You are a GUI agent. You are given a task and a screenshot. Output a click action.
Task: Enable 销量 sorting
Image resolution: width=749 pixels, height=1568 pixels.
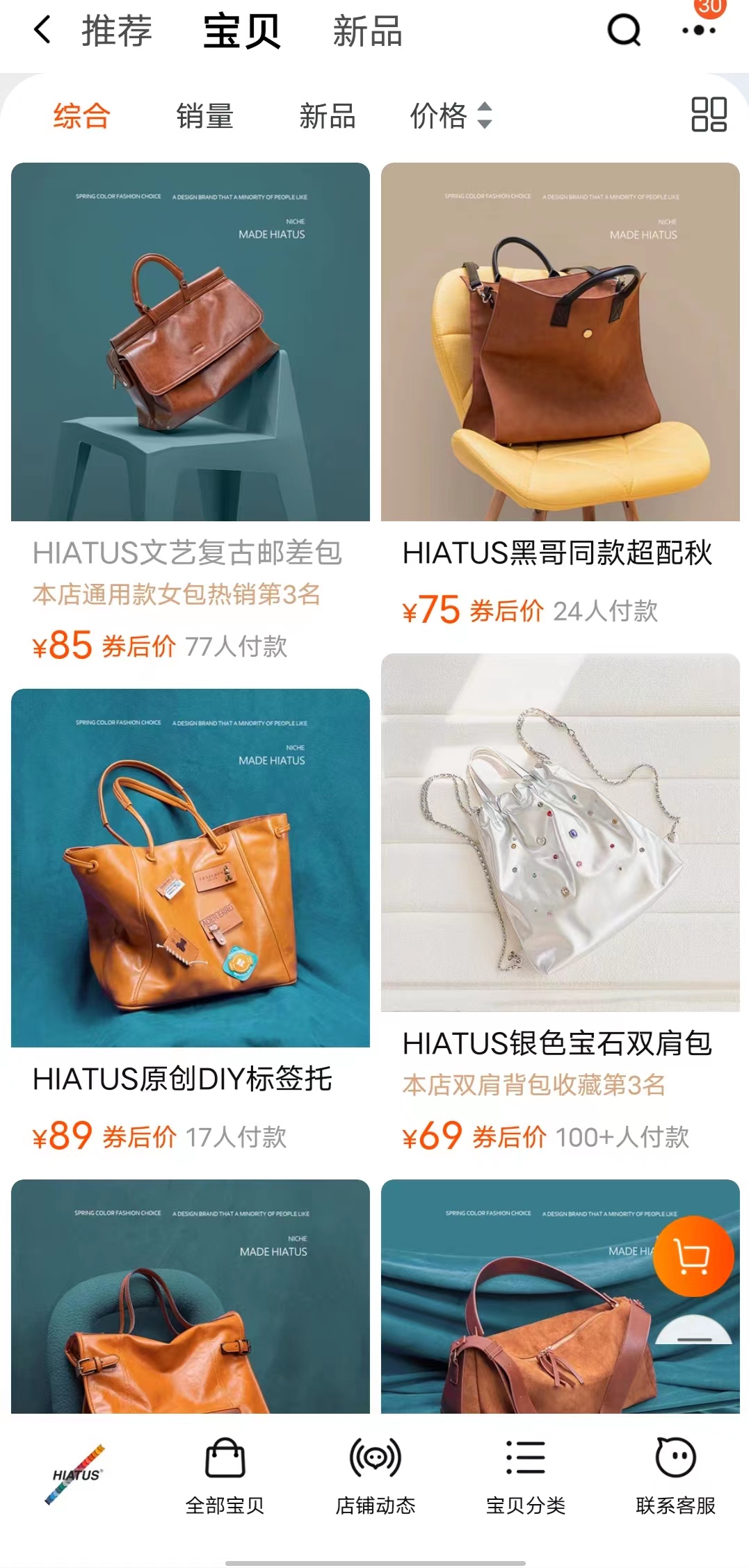pos(204,117)
